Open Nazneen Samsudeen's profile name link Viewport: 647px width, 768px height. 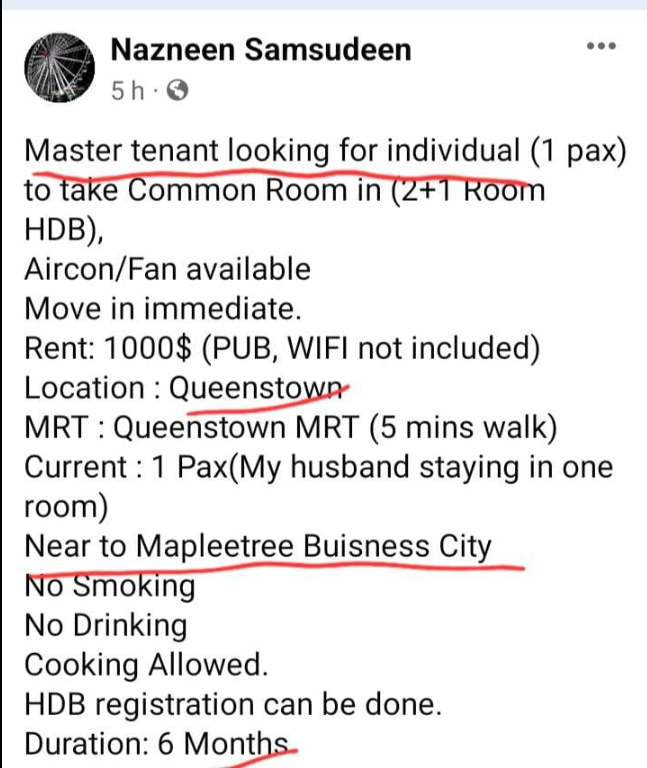tap(260, 48)
